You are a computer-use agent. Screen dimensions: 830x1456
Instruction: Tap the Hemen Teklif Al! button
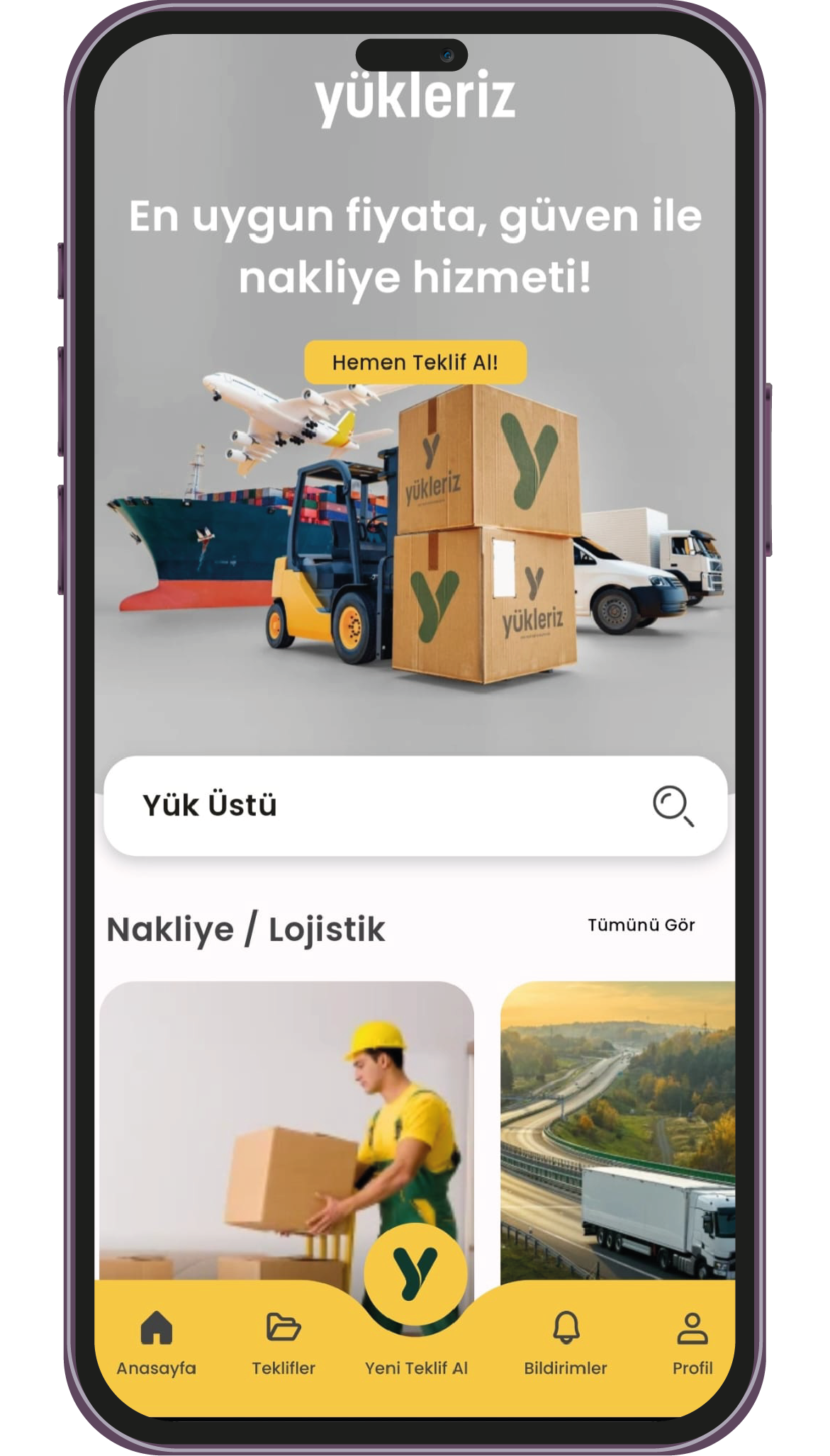point(415,362)
